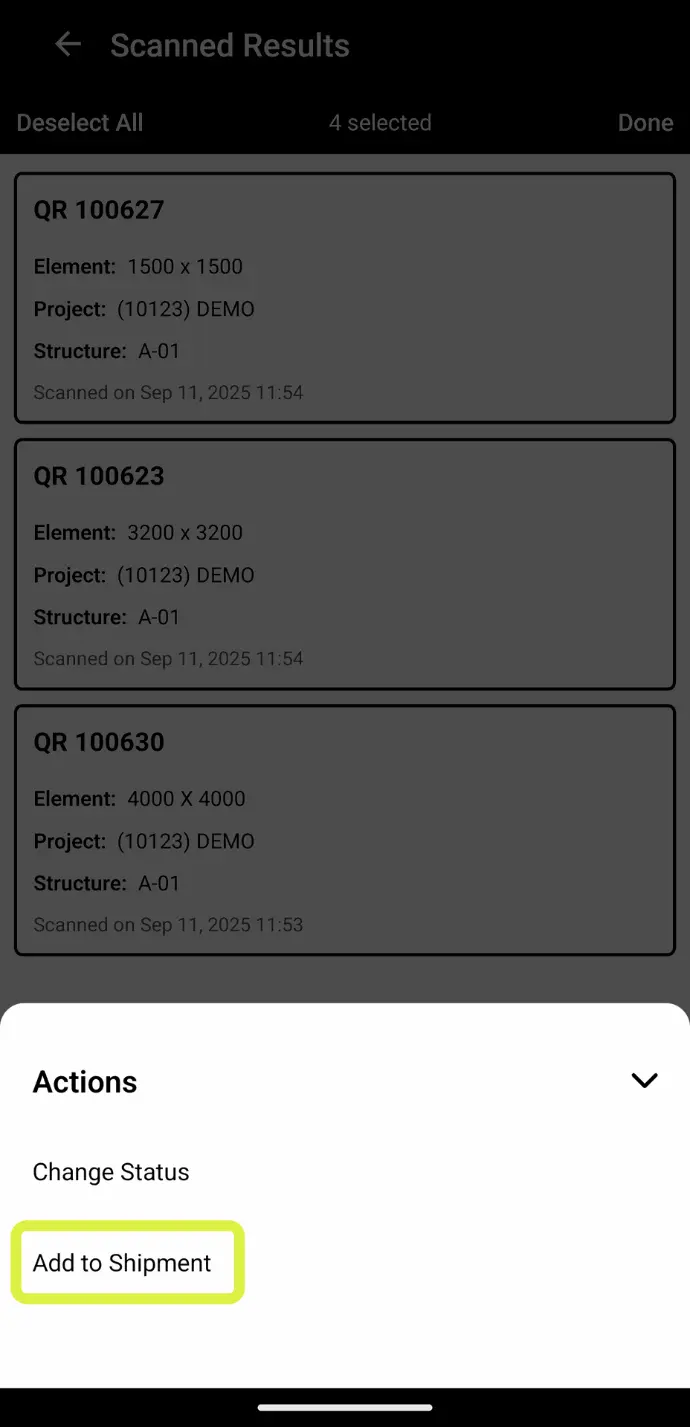Tap Done to finish selection
The image size is (690, 1427).
645,123
